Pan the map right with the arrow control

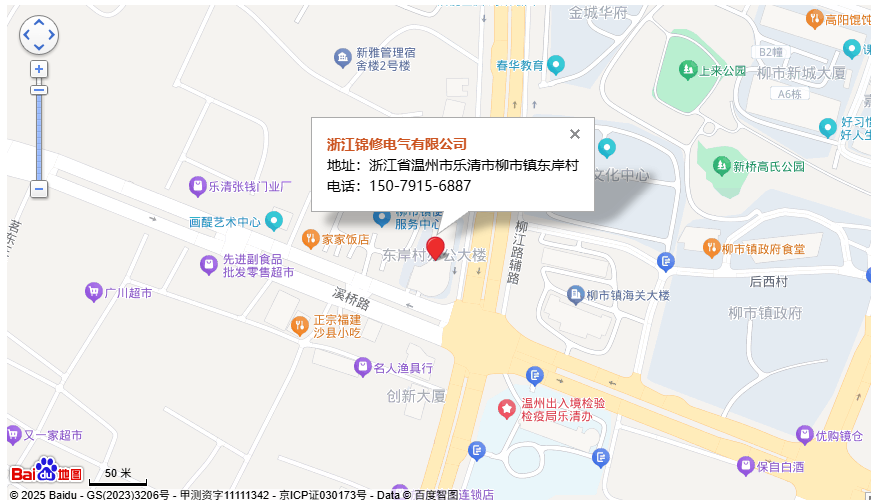[x=52, y=35]
